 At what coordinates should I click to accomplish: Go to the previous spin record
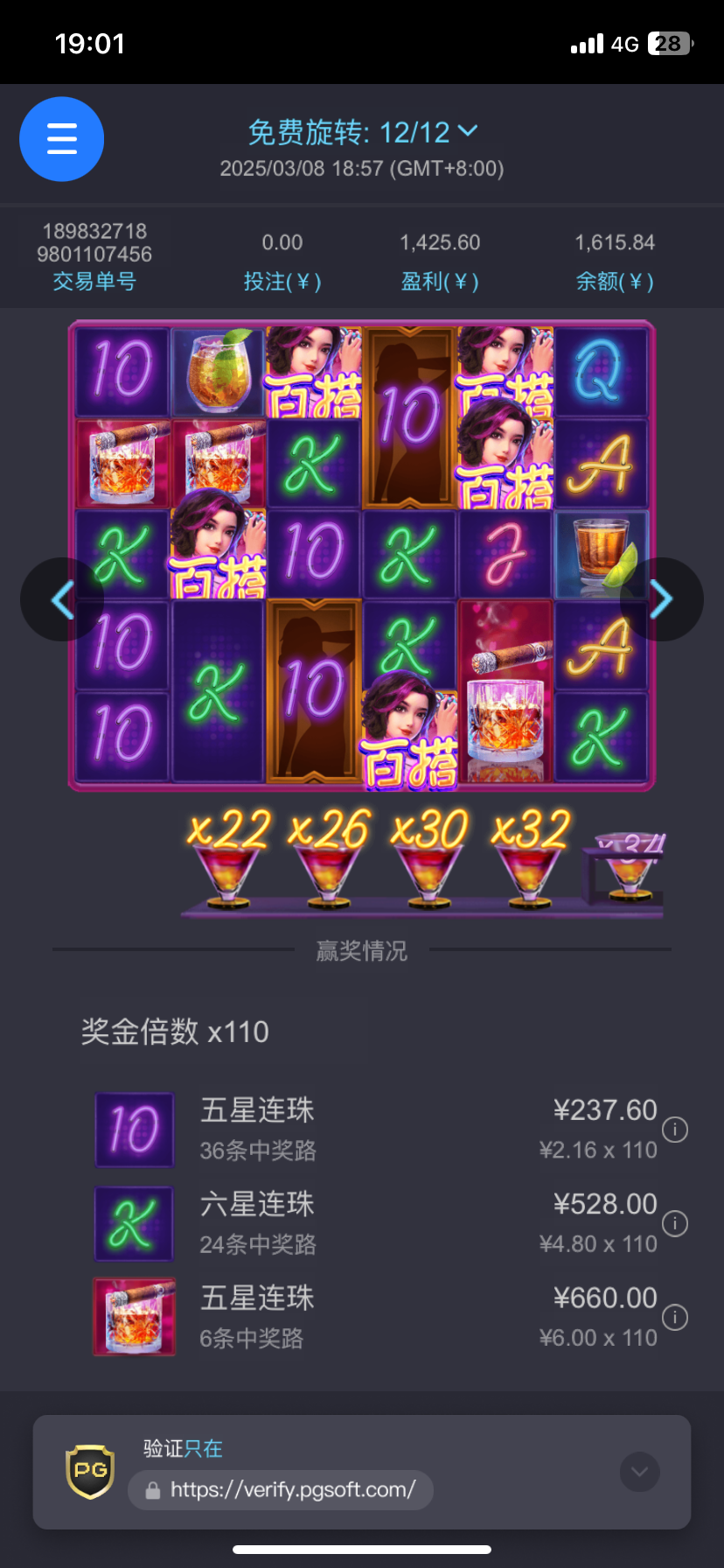(x=61, y=599)
